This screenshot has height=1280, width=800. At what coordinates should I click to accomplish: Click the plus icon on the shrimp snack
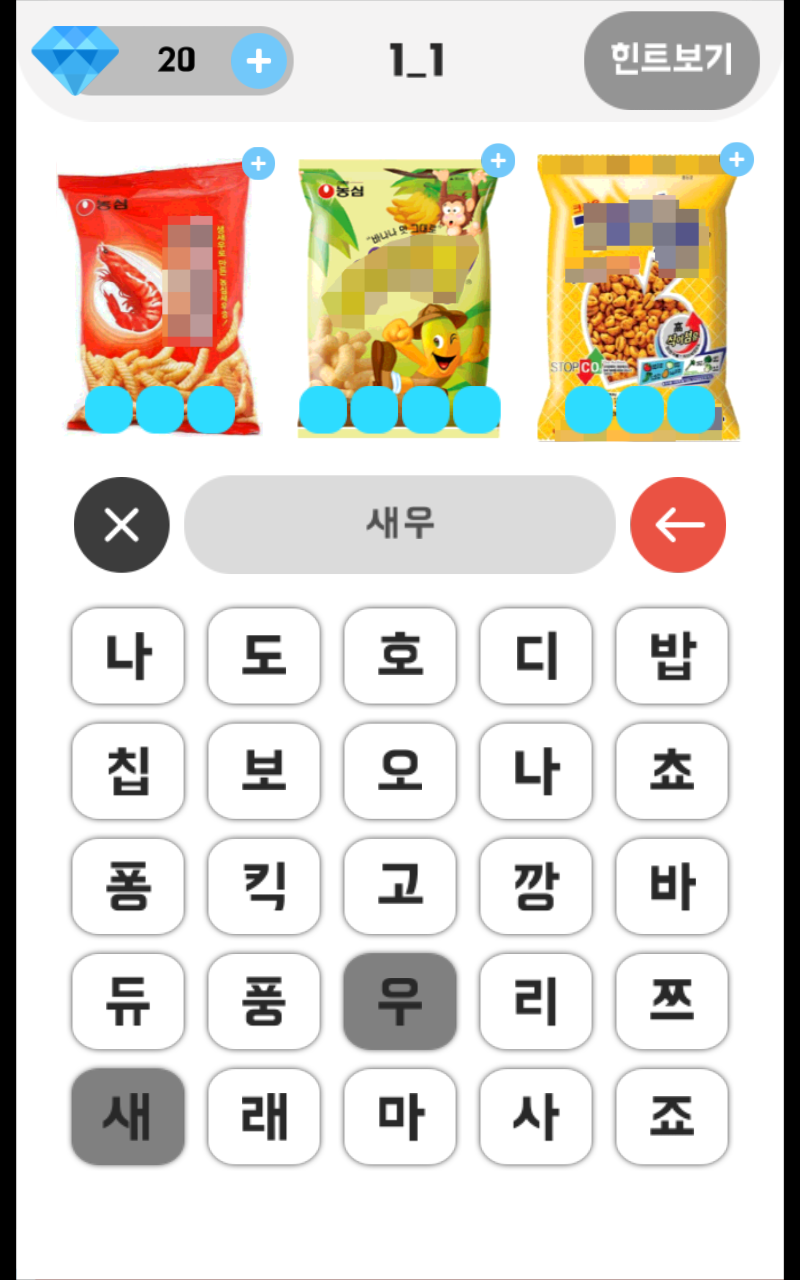coord(257,163)
